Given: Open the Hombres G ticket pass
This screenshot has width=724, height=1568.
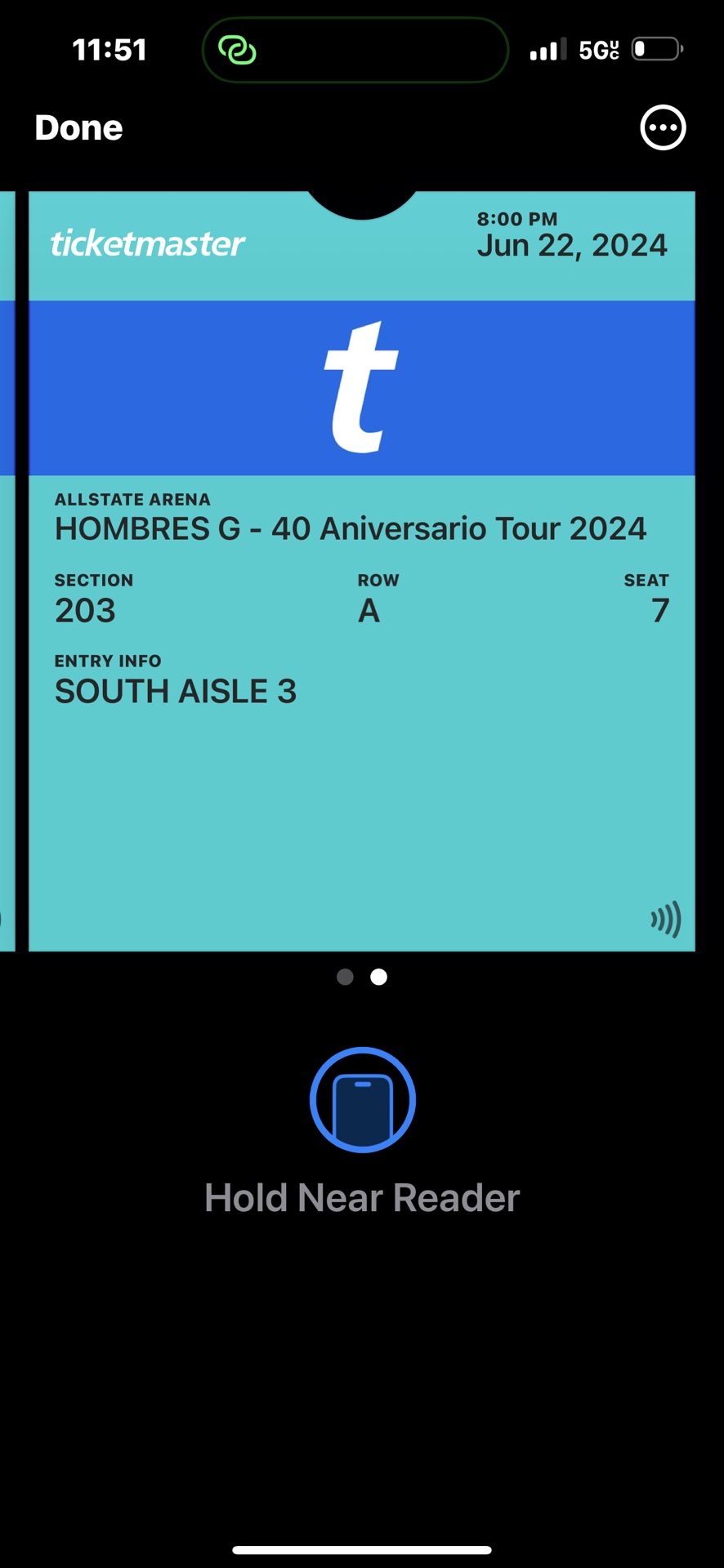Looking at the screenshot, I should point(361,572).
